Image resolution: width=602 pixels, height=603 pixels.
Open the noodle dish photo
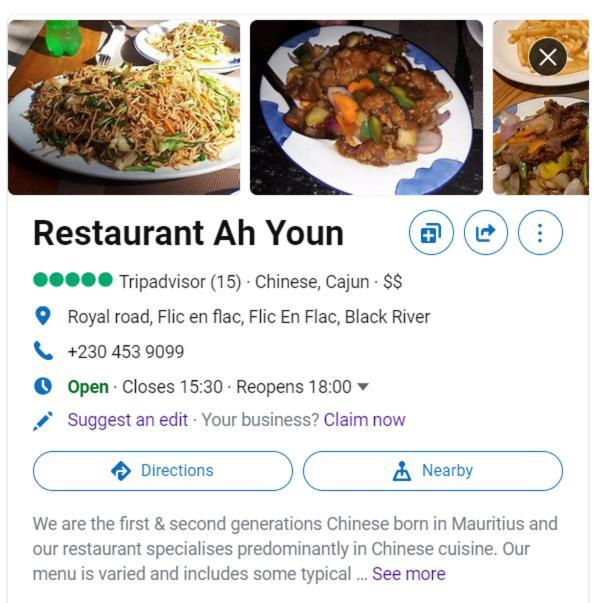(x=124, y=107)
